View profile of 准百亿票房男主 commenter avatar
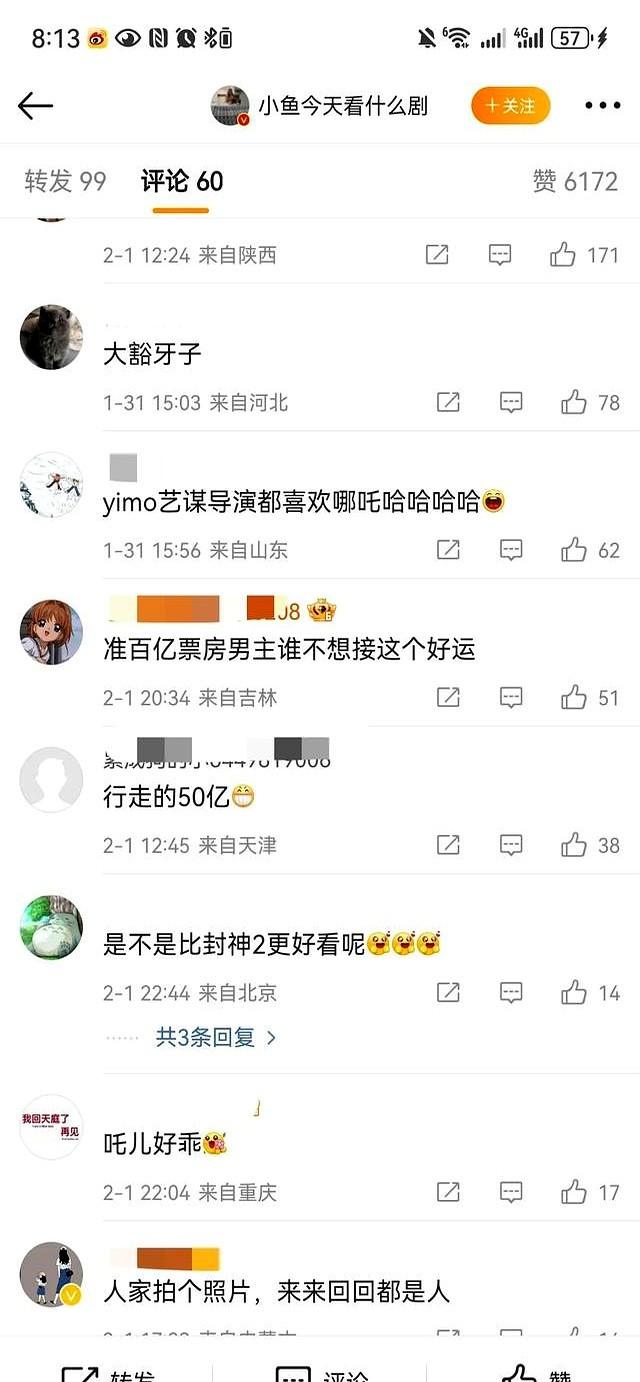Screen dimensions: 640x1382 click(x=51, y=632)
